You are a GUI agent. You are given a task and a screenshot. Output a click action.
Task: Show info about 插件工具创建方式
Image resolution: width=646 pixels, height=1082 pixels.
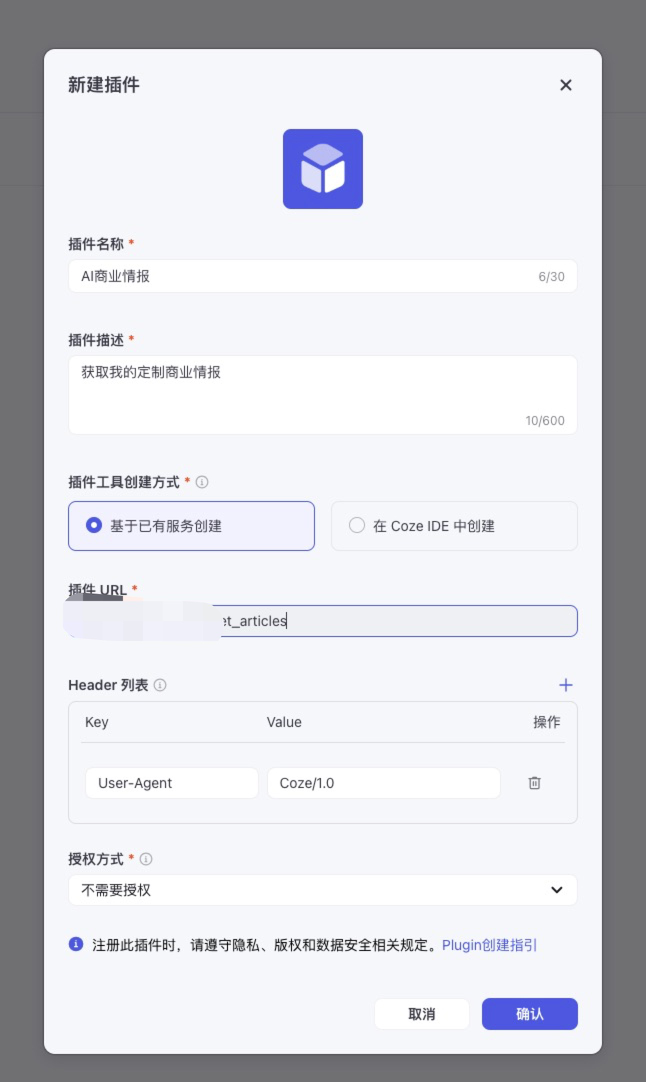202,482
